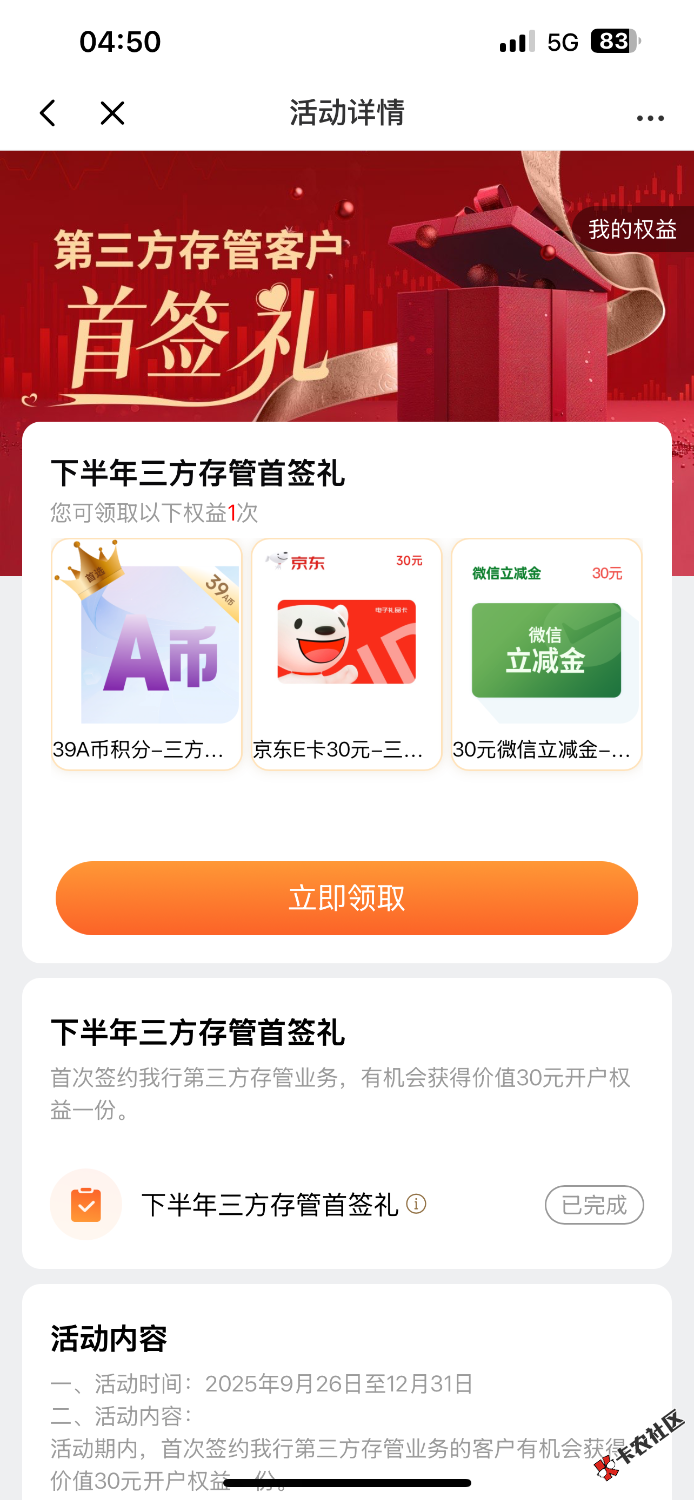The image size is (694, 1500).
Task: Show info for 下半年三方存管首签礼 task
Action: tap(416, 1204)
